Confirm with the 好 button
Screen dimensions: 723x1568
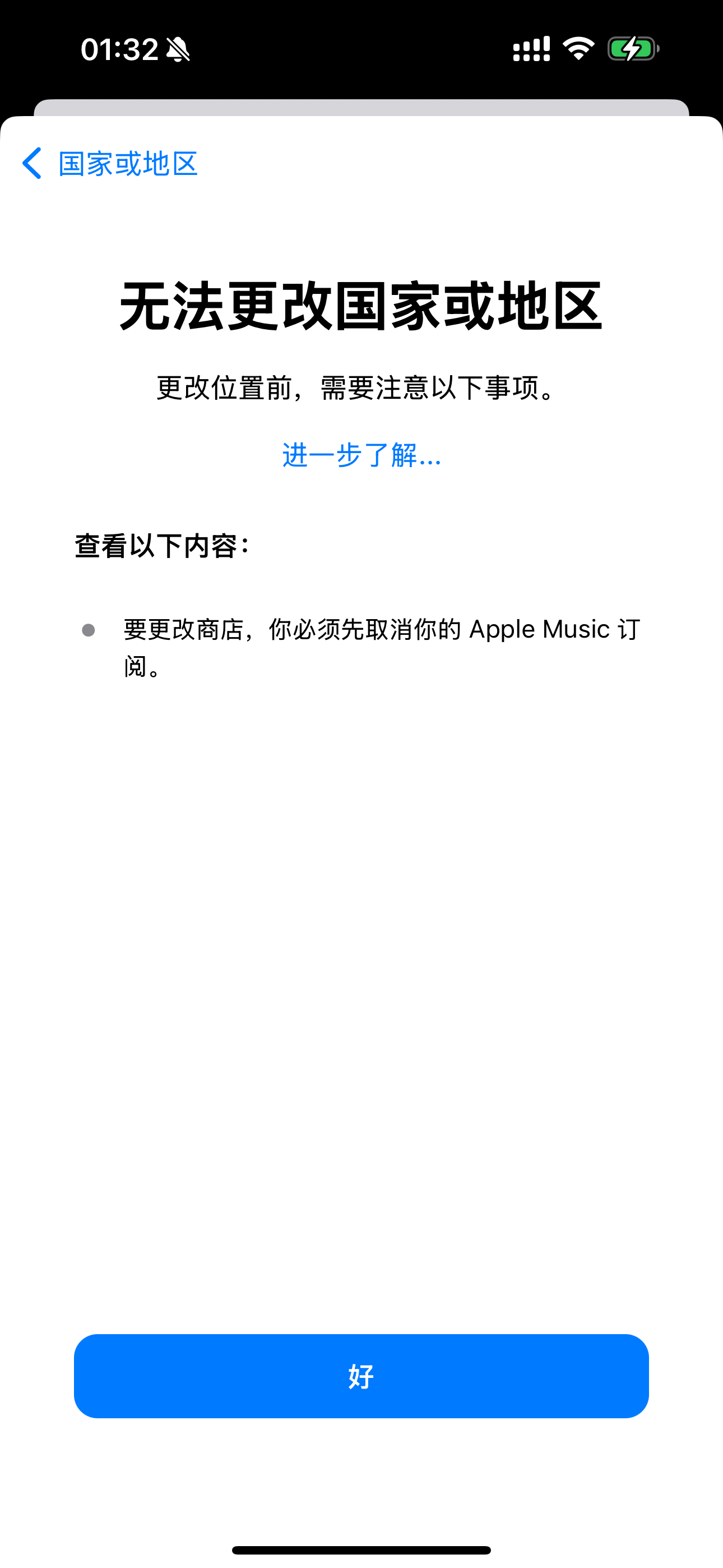tap(361, 1376)
